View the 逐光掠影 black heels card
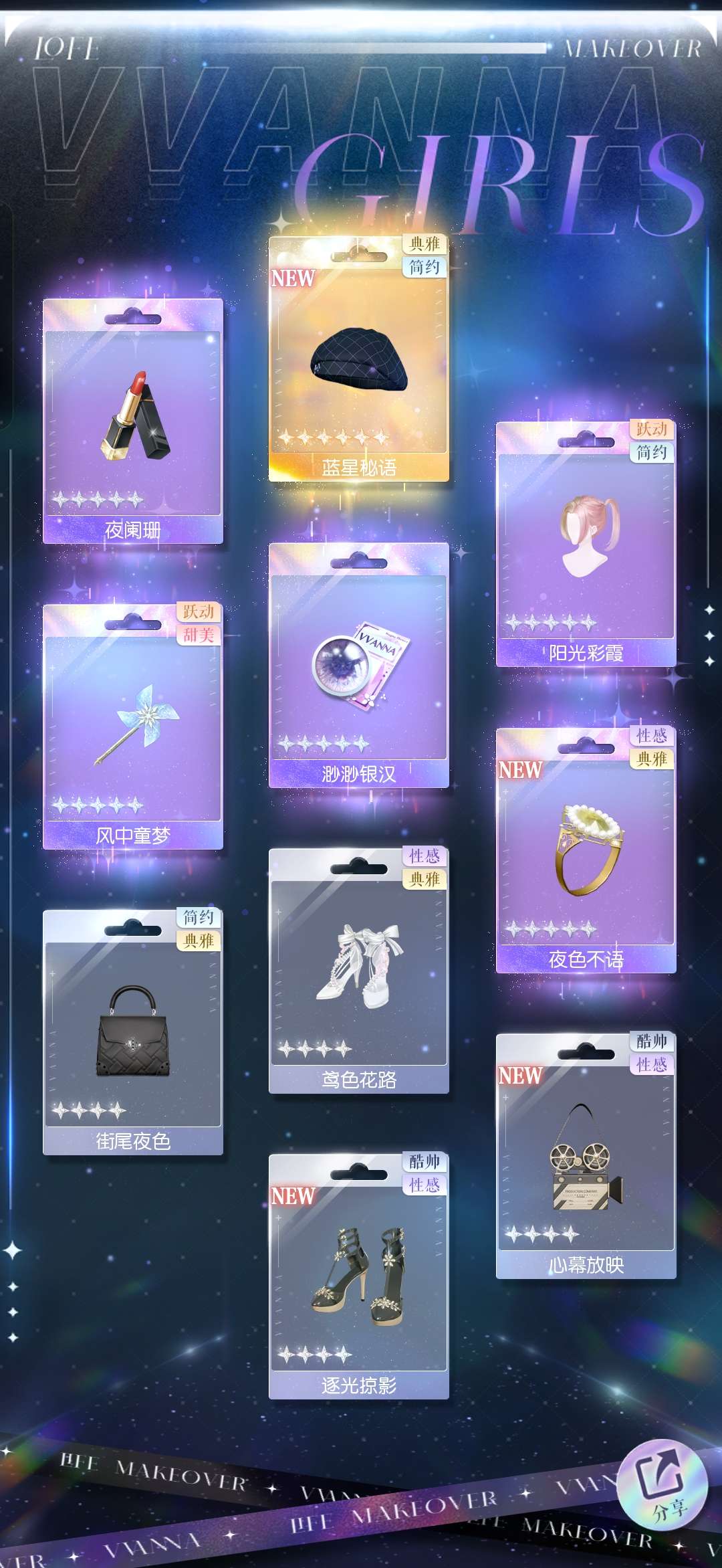 click(x=359, y=1277)
